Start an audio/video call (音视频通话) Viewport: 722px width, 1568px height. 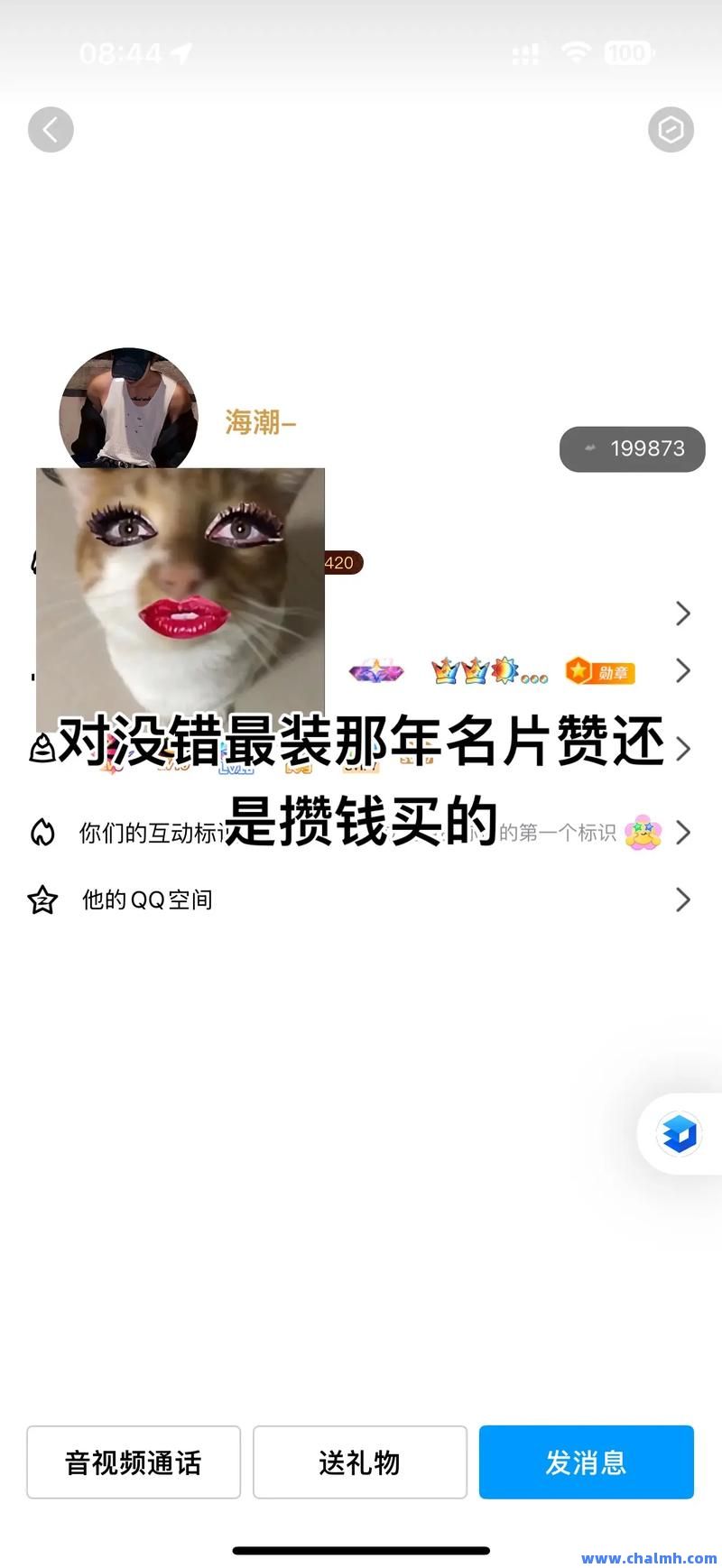(134, 1462)
